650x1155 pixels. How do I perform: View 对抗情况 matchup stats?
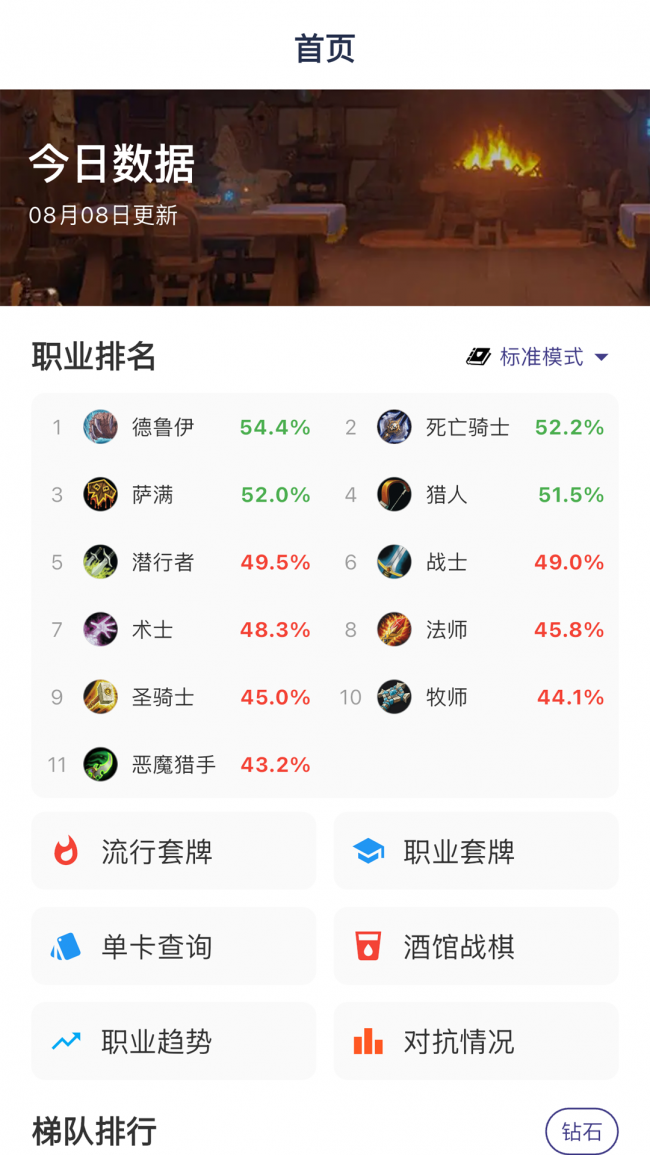476,1041
